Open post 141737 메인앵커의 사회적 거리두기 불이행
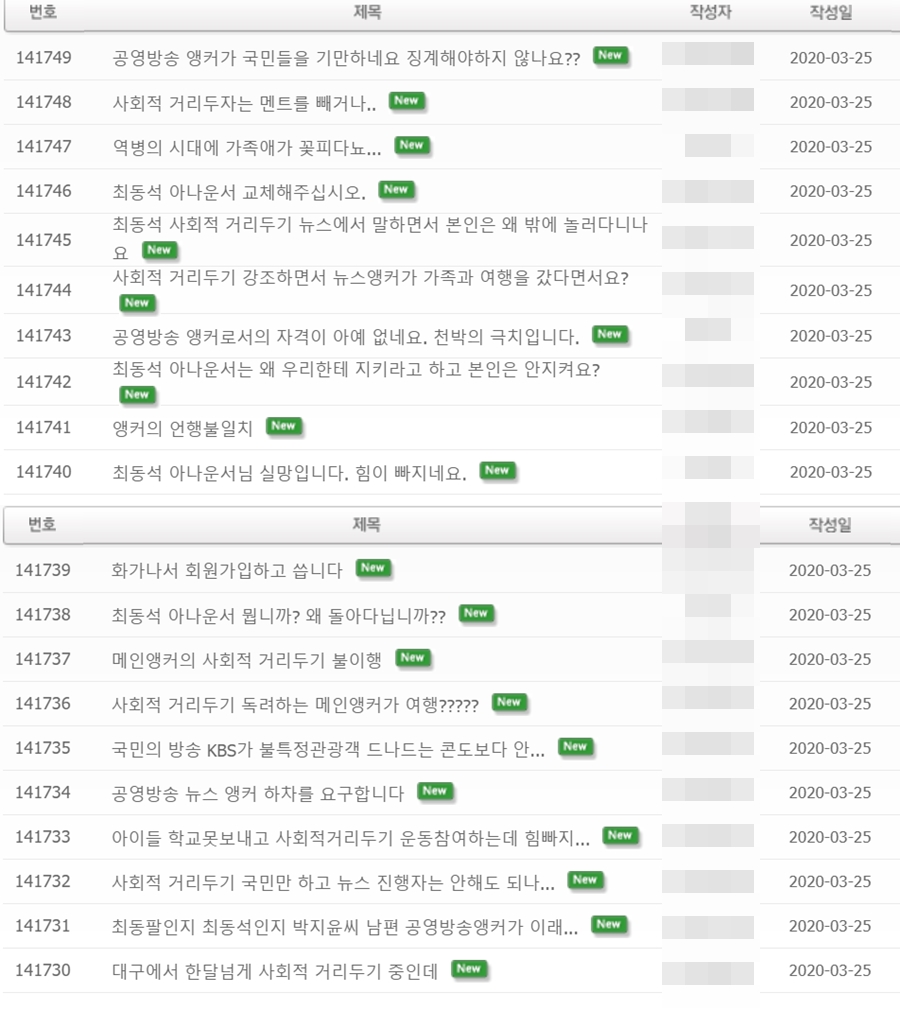The image size is (900, 1010). click(247, 660)
